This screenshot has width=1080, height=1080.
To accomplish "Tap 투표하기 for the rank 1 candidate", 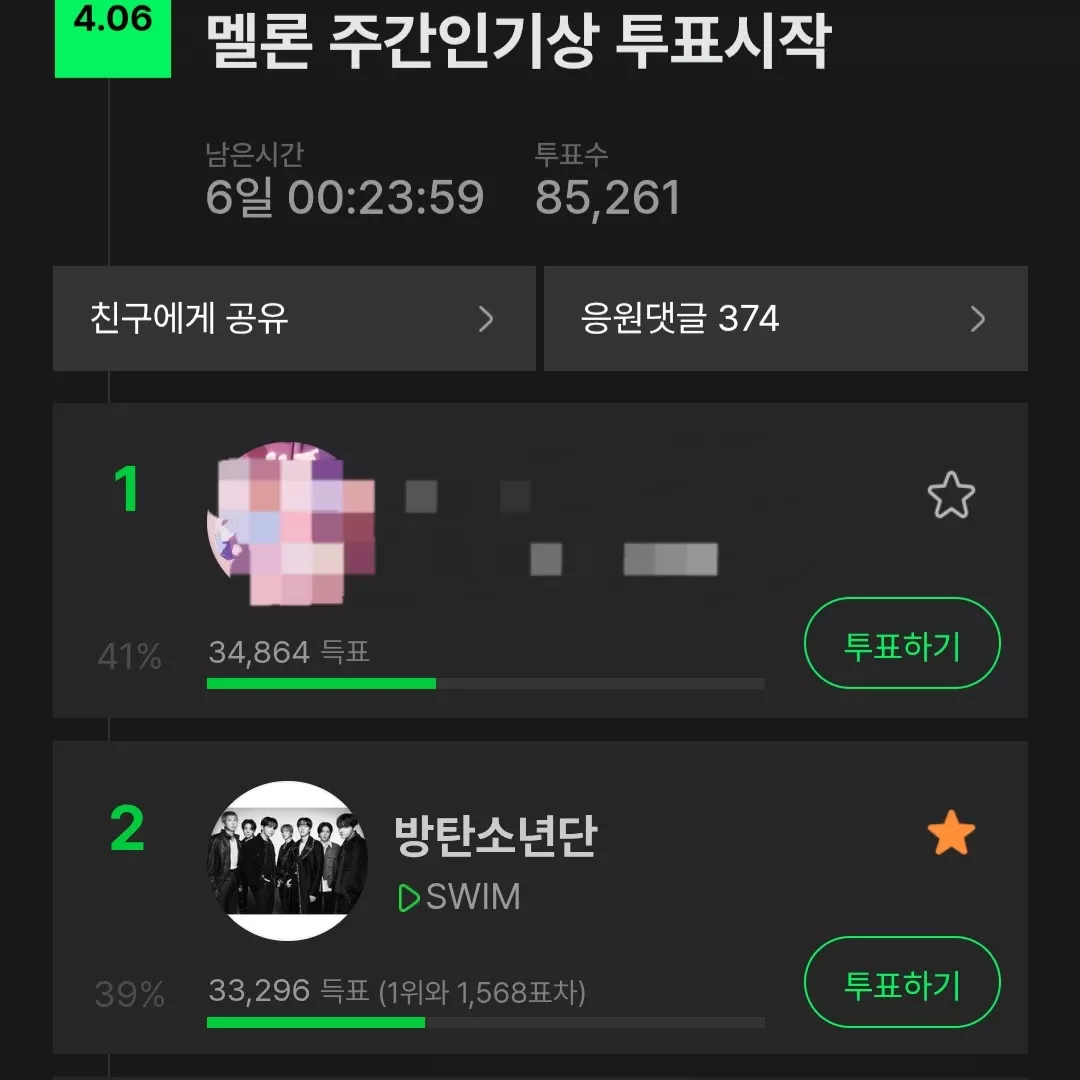I will 902,644.
